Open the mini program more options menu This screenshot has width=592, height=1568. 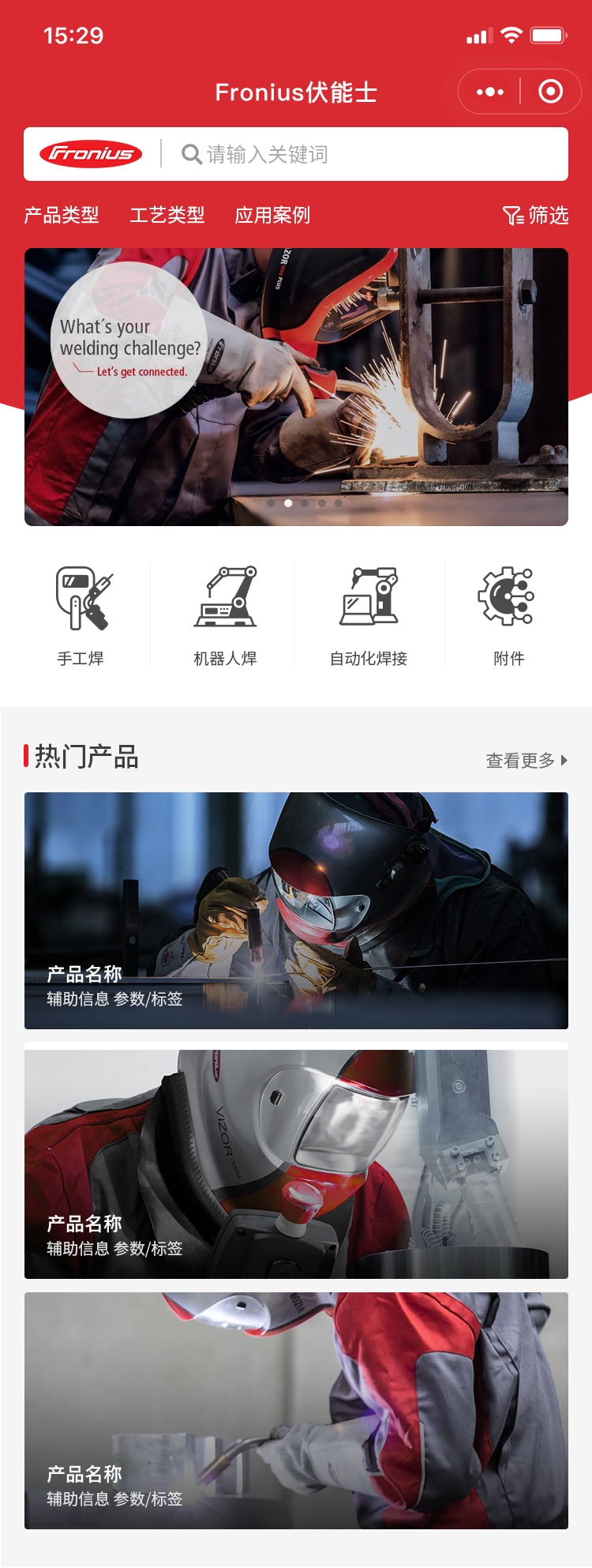point(490,92)
